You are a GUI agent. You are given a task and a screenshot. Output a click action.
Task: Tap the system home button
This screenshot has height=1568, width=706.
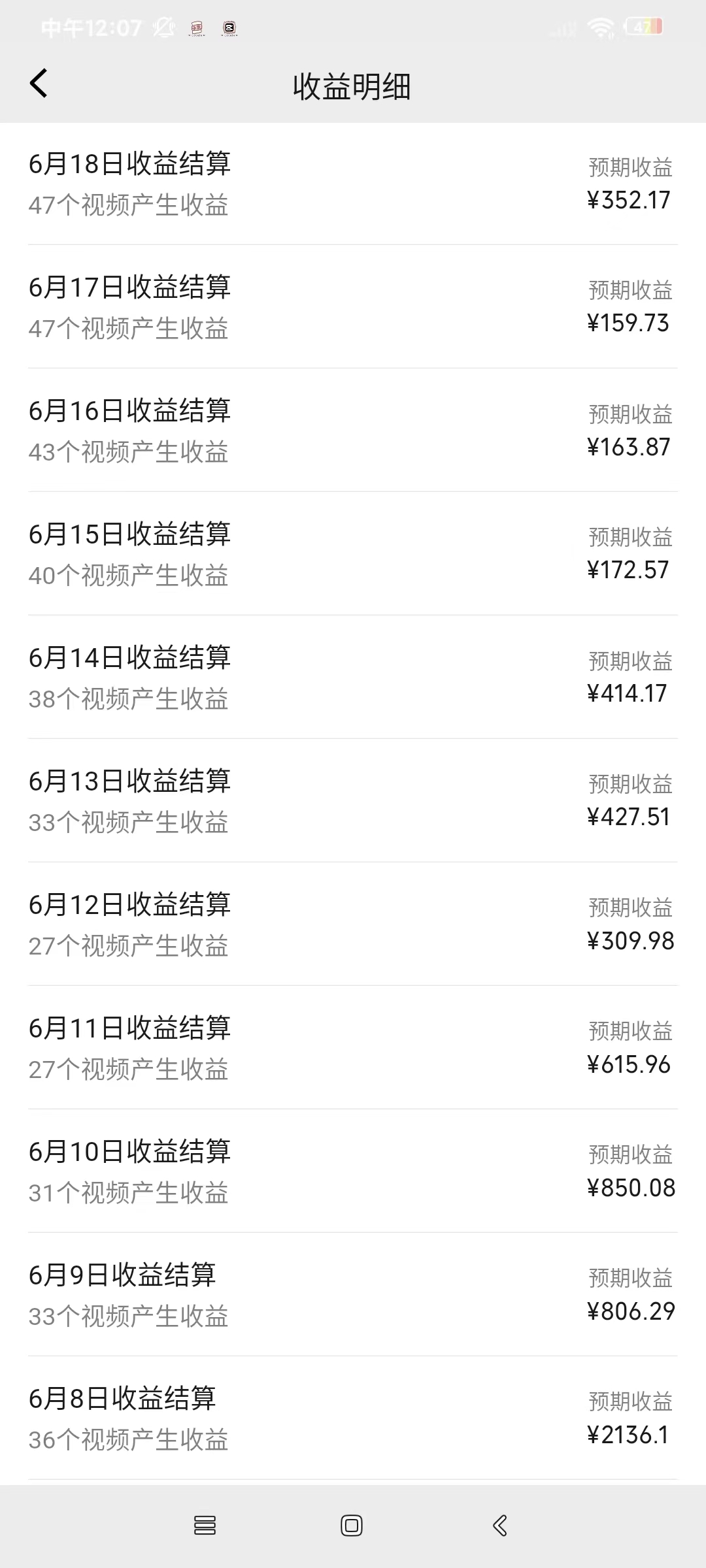(352, 1526)
